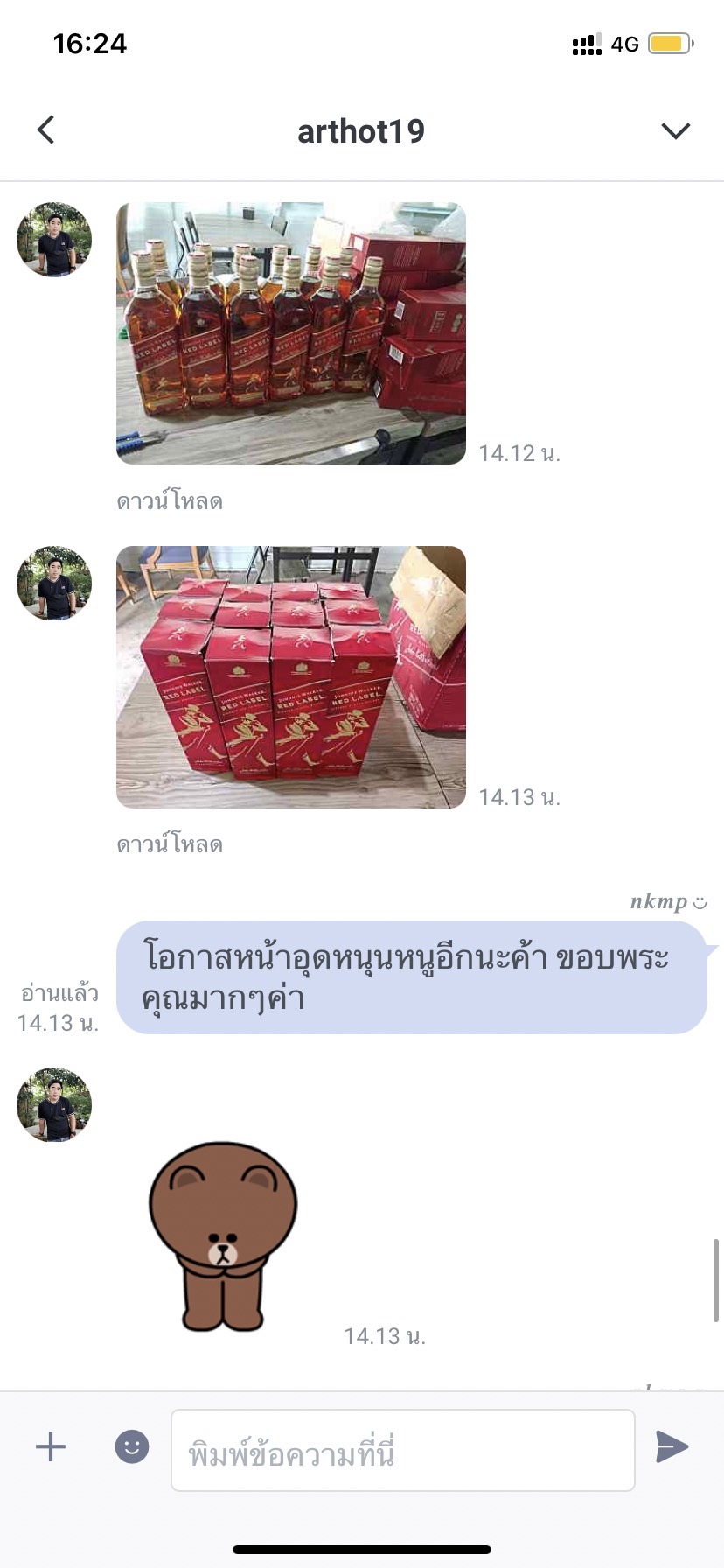The image size is (724, 1568).
Task: Expand the chat options dropdown arrow
Action: coord(675,131)
